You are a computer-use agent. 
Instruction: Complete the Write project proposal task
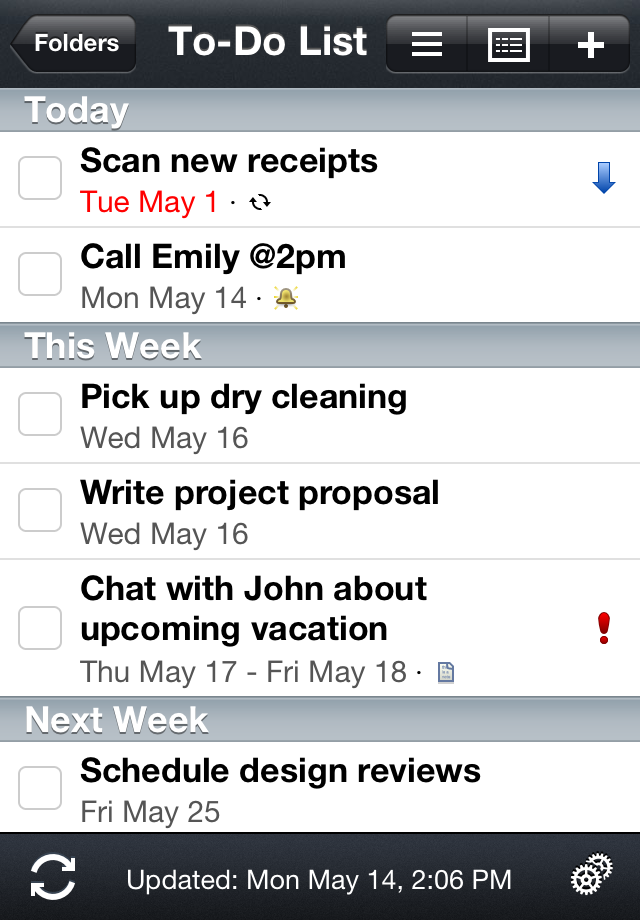40,510
